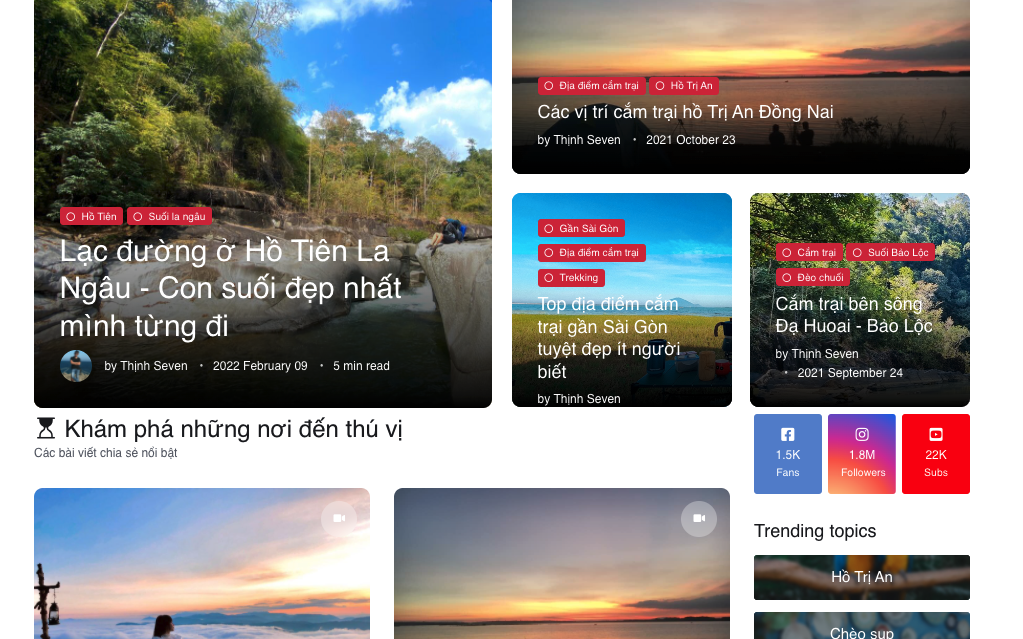Viewport: 1023px width, 639px height.
Task: Select the Suối la ngâu tag
Action: (x=169, y=216)
